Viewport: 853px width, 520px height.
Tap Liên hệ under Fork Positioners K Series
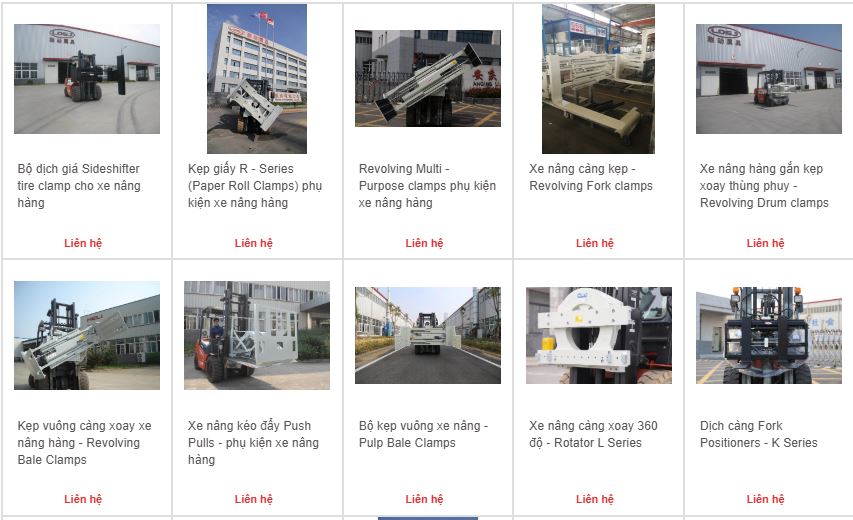pos(765,499)
